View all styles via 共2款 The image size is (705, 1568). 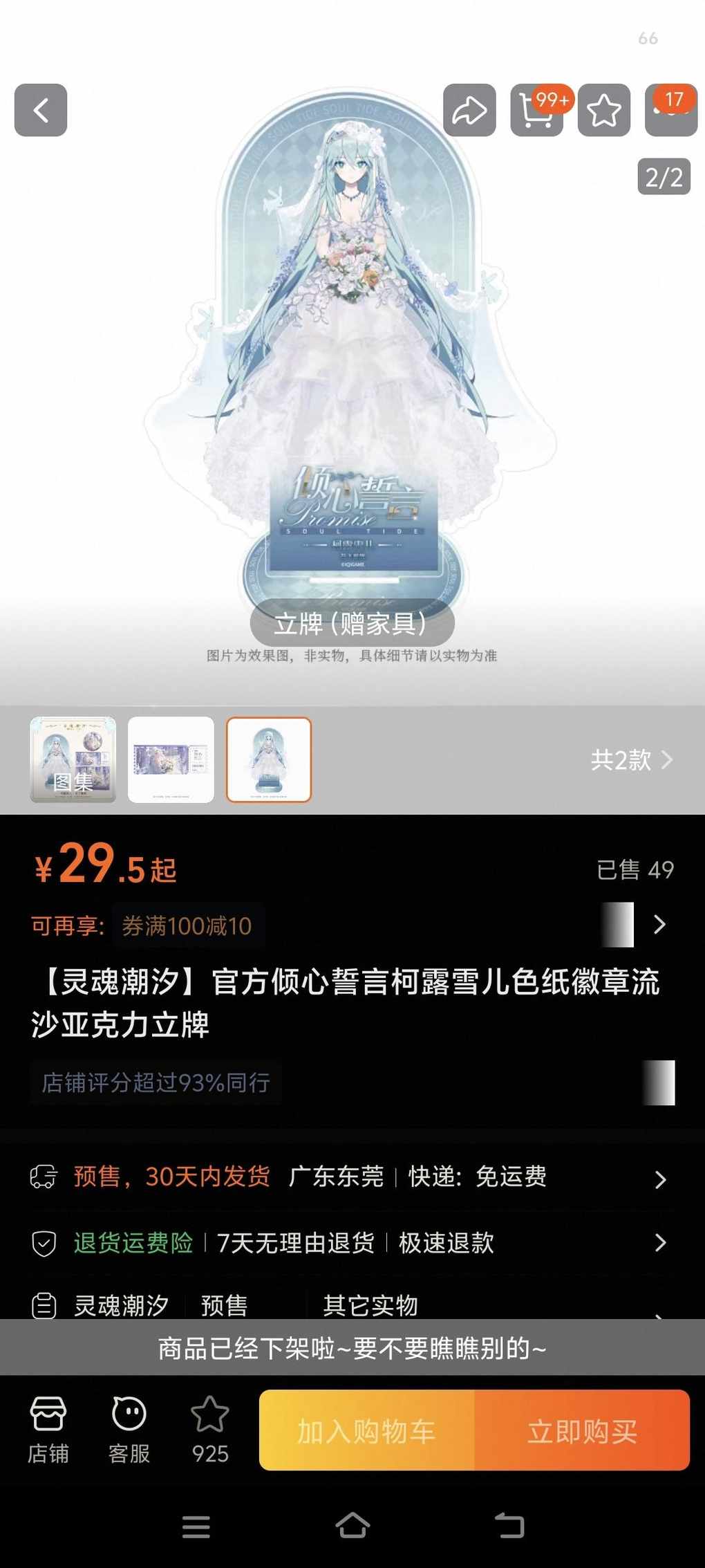(x=630, y=759)
